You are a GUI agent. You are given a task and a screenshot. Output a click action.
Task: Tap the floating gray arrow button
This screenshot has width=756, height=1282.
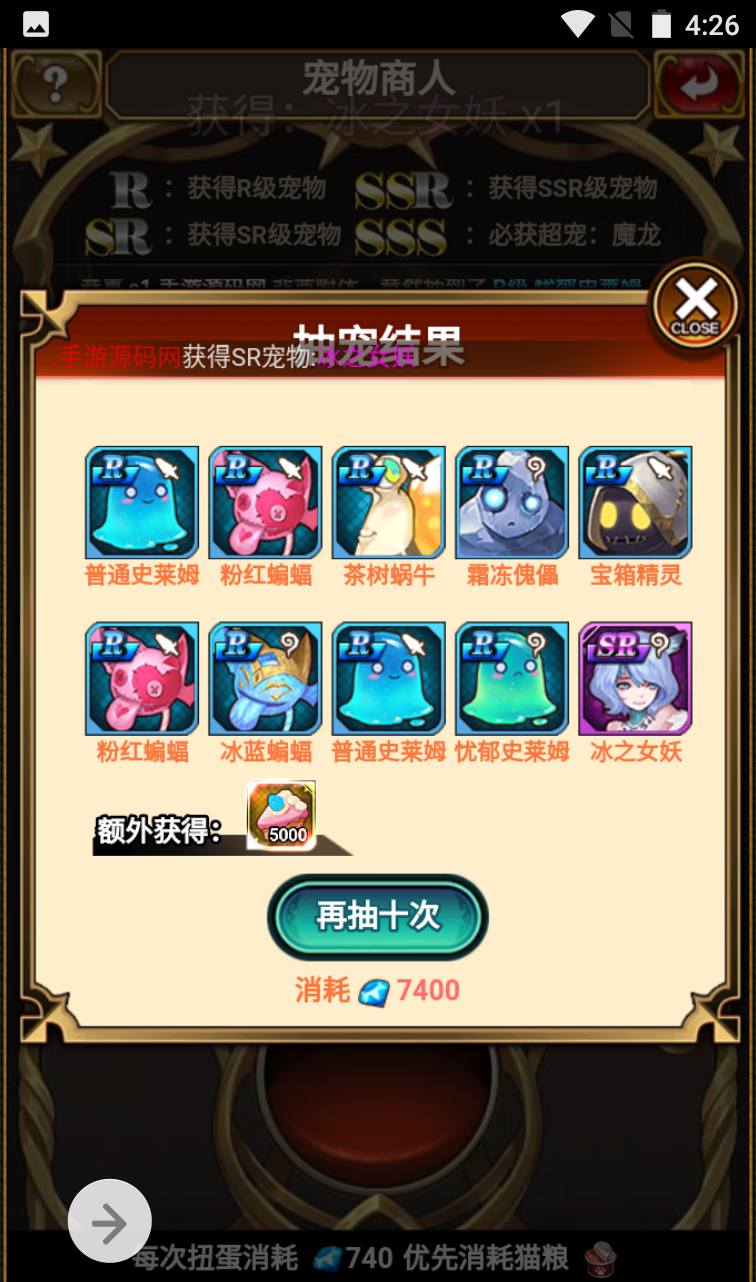(110, 1221)
